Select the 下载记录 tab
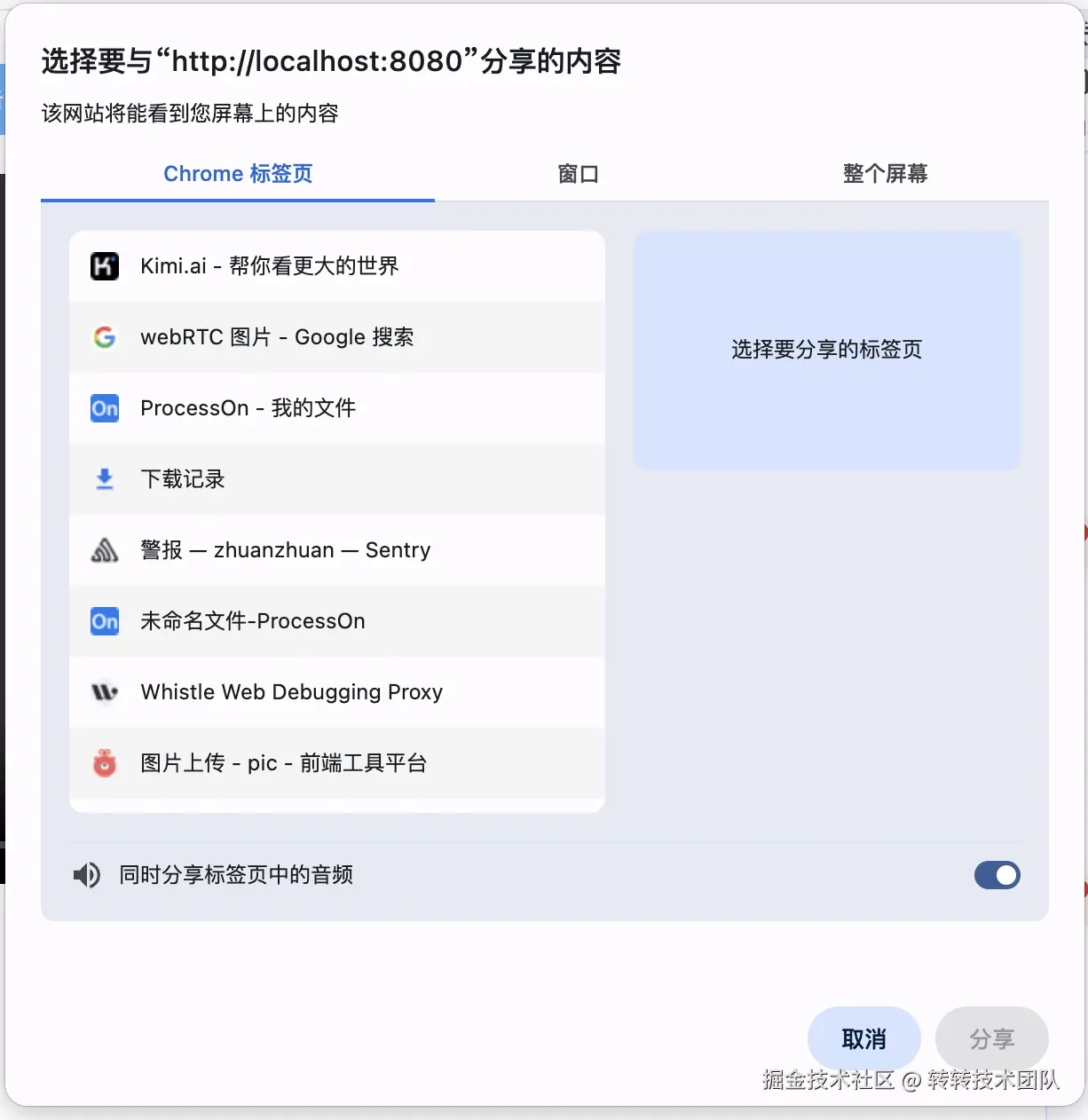This screenshot has height=1120, width=1088. (336, 479)
